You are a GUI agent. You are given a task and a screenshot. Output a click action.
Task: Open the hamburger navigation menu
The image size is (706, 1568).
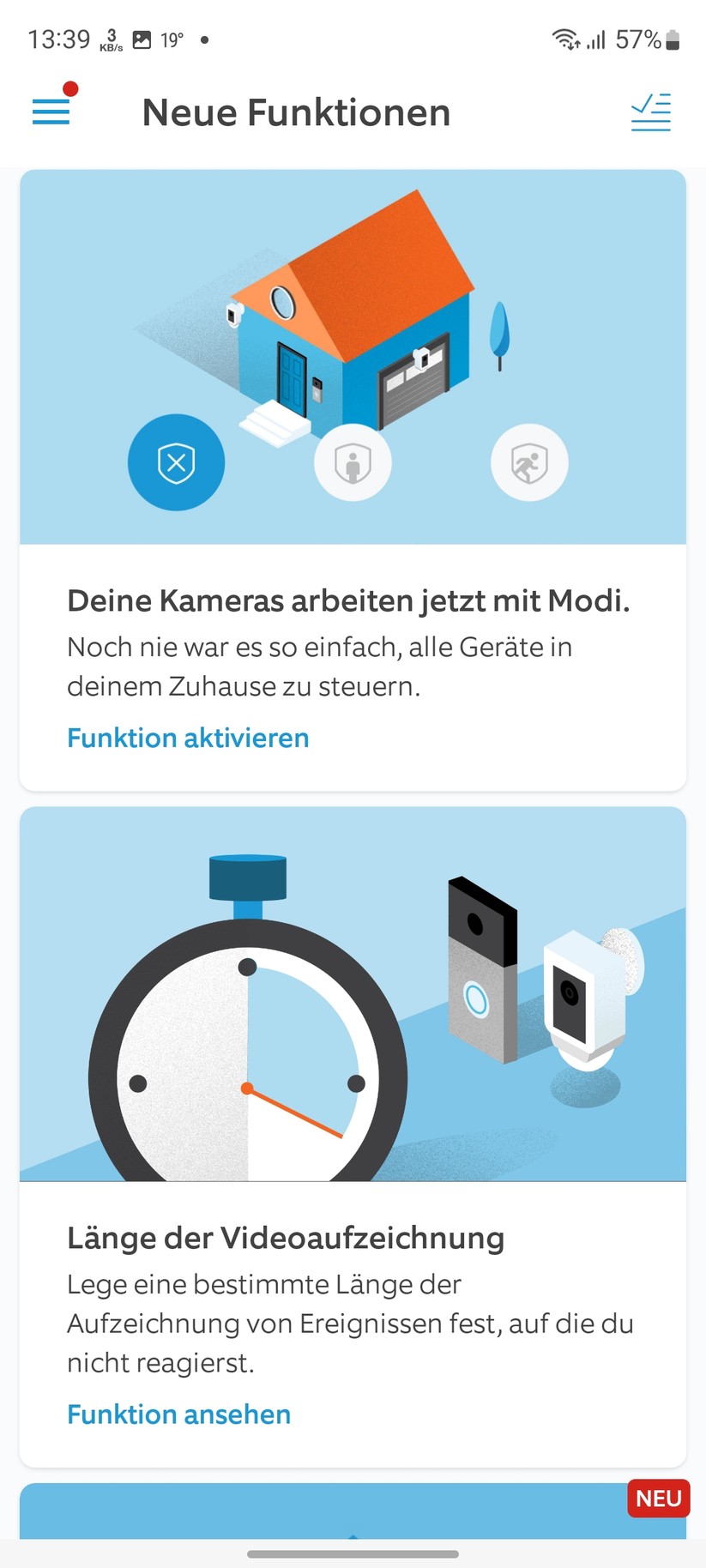coord(50,112)
